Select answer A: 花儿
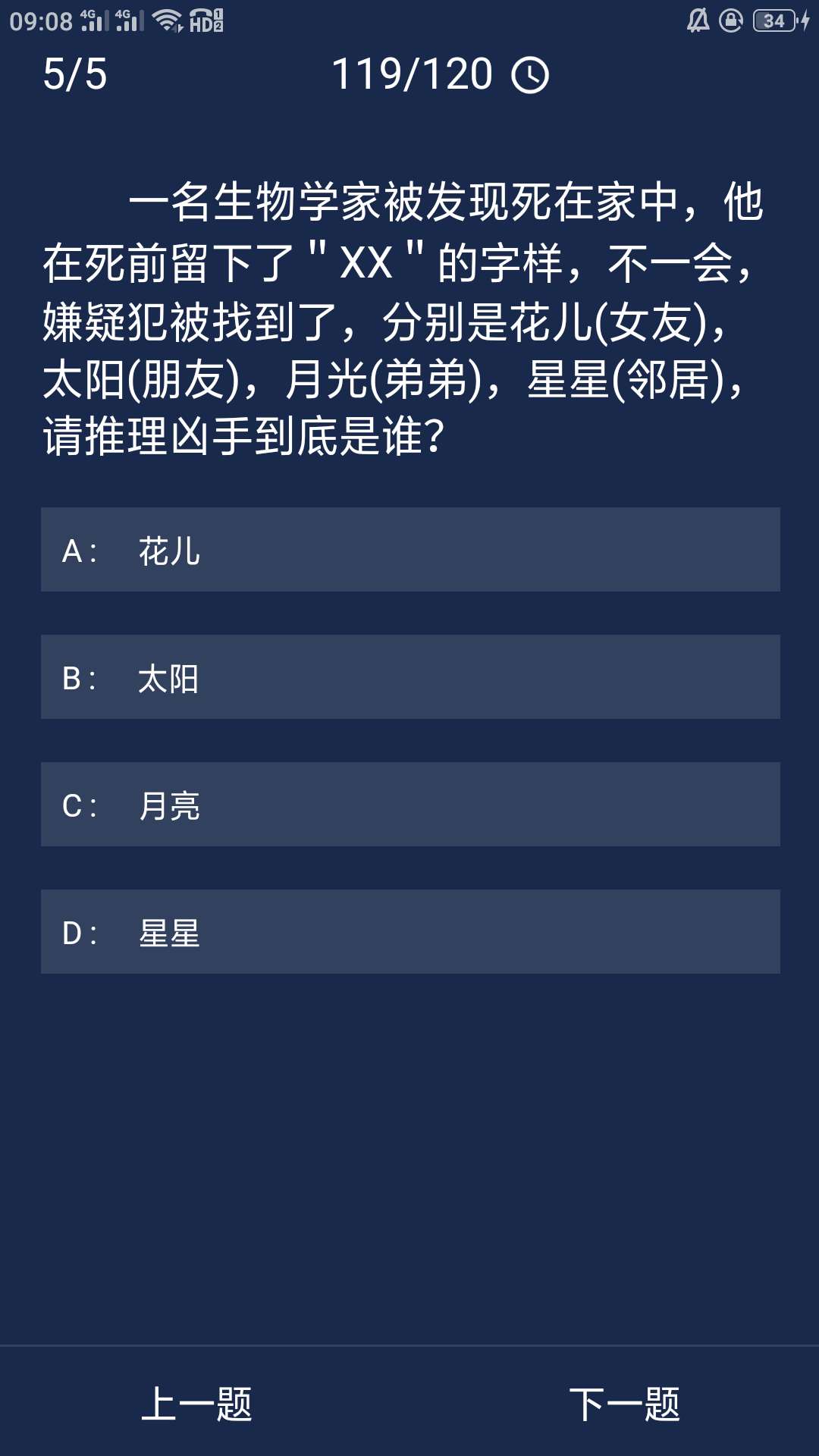This screenshot has height=1456, width=819. [409, 550]
